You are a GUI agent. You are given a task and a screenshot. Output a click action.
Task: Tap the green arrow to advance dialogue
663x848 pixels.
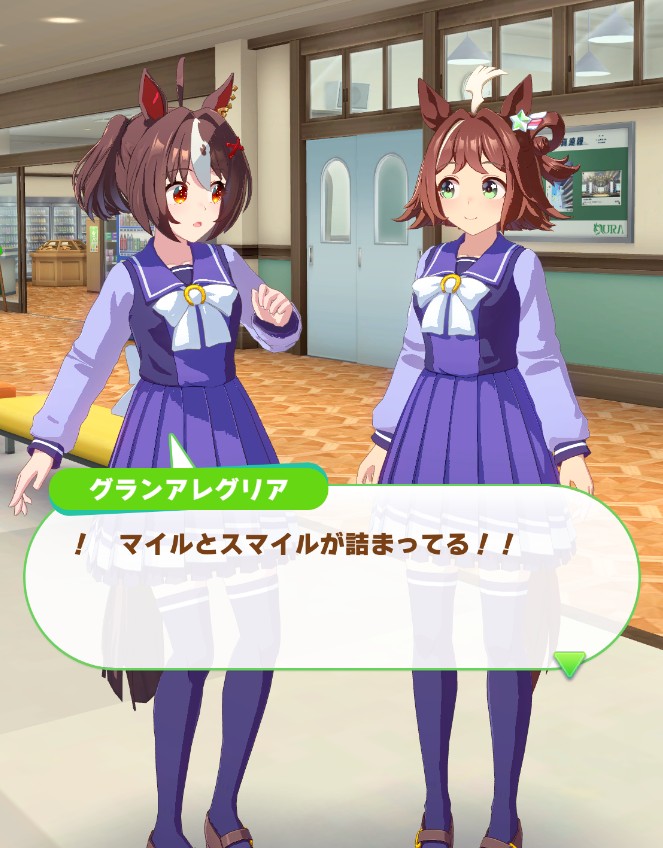tap(570, 663)
